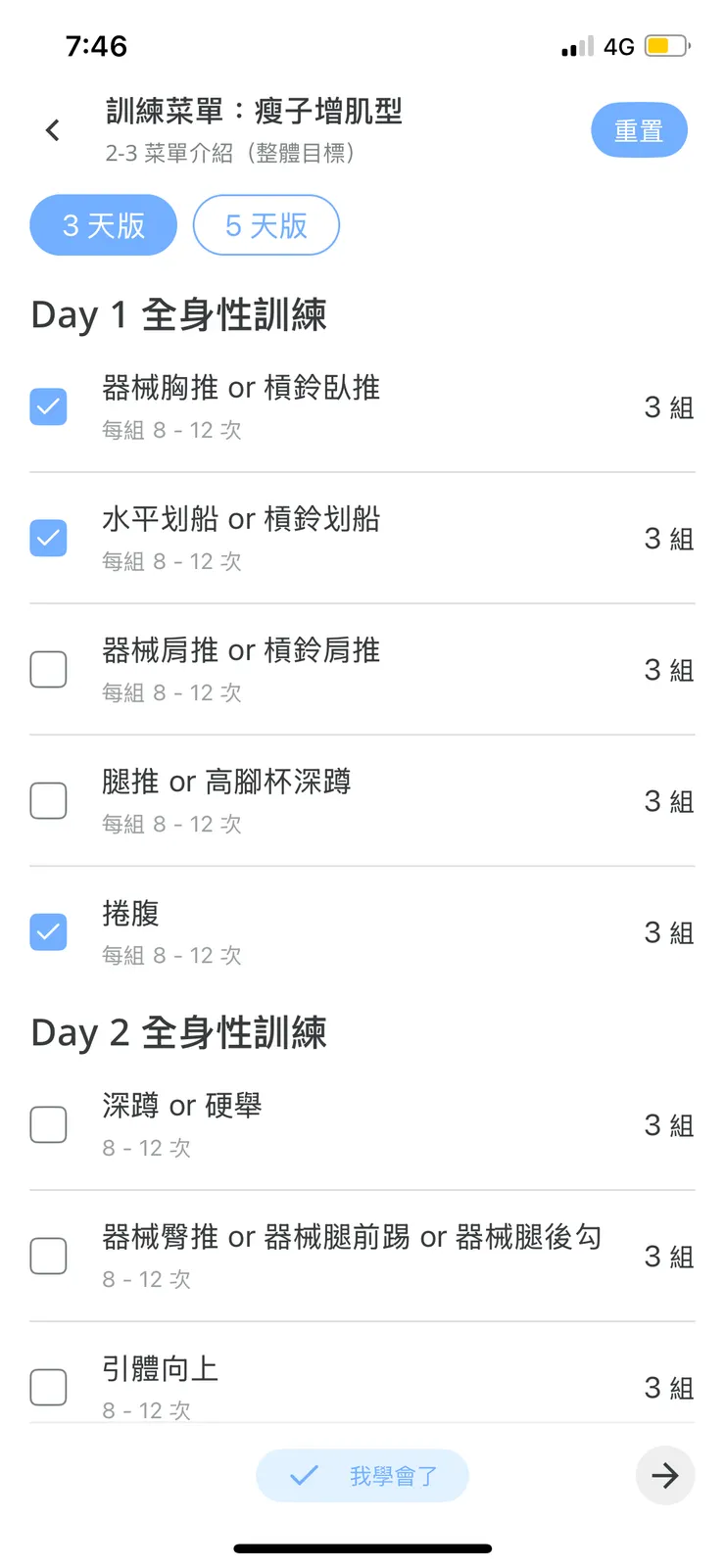Select the 3 天版 plan tab
The height and width of the screenshot is (1568, 725).
[103, 225]
